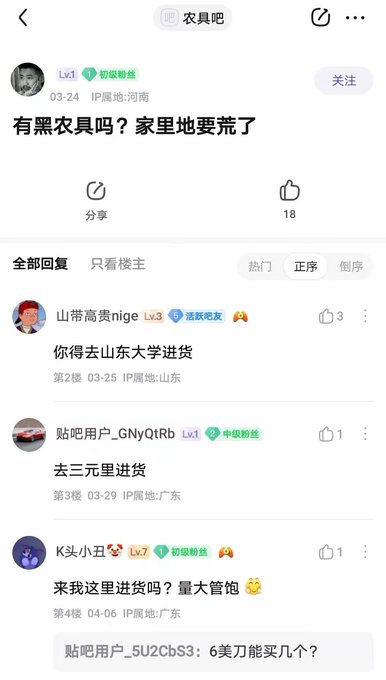The image size is (386, 680).
Task: Open K头小丑's profile avatar
Action: coord(29,552)
